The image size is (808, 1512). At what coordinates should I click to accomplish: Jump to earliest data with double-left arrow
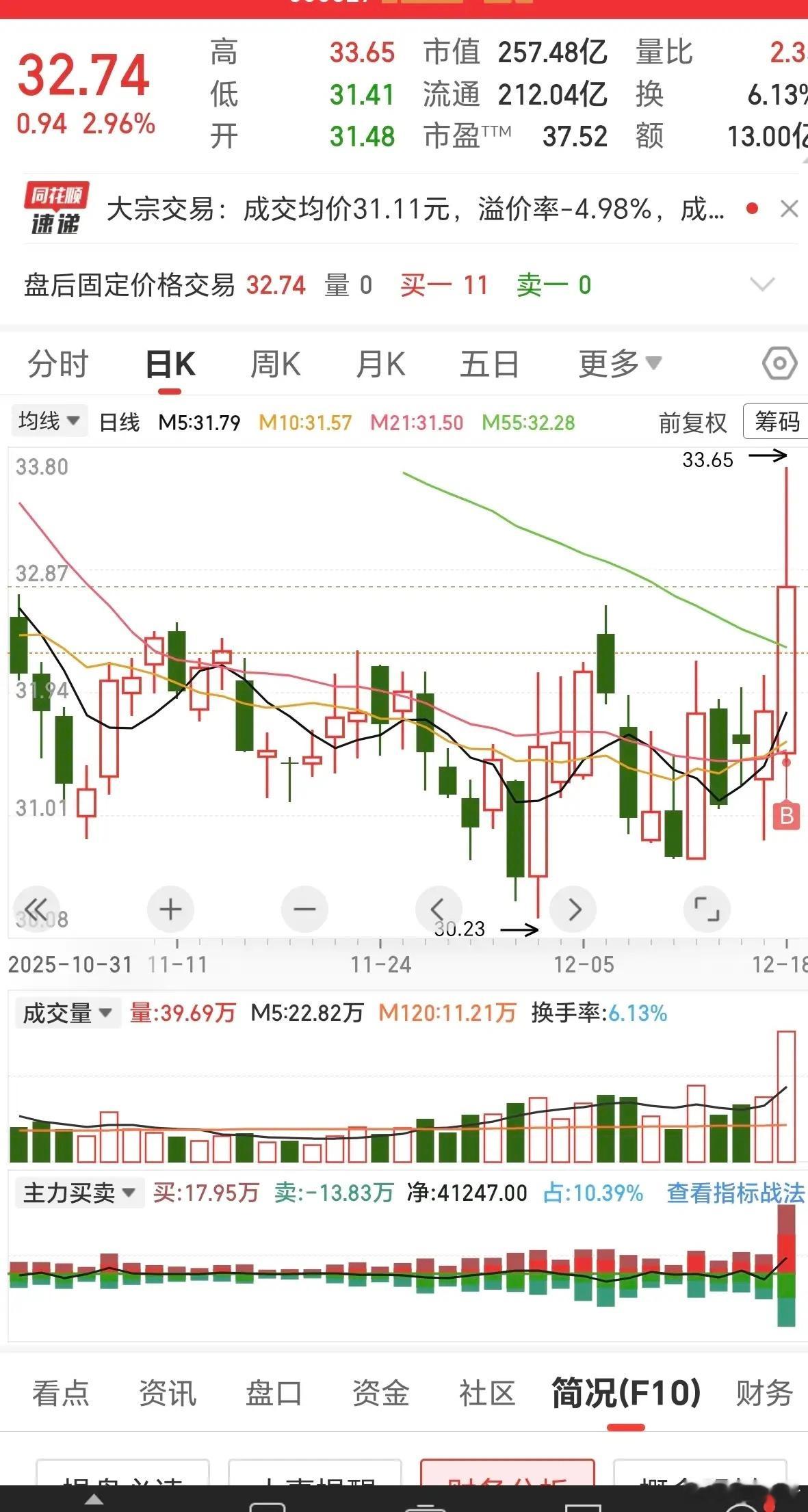[x=36, y=910]
